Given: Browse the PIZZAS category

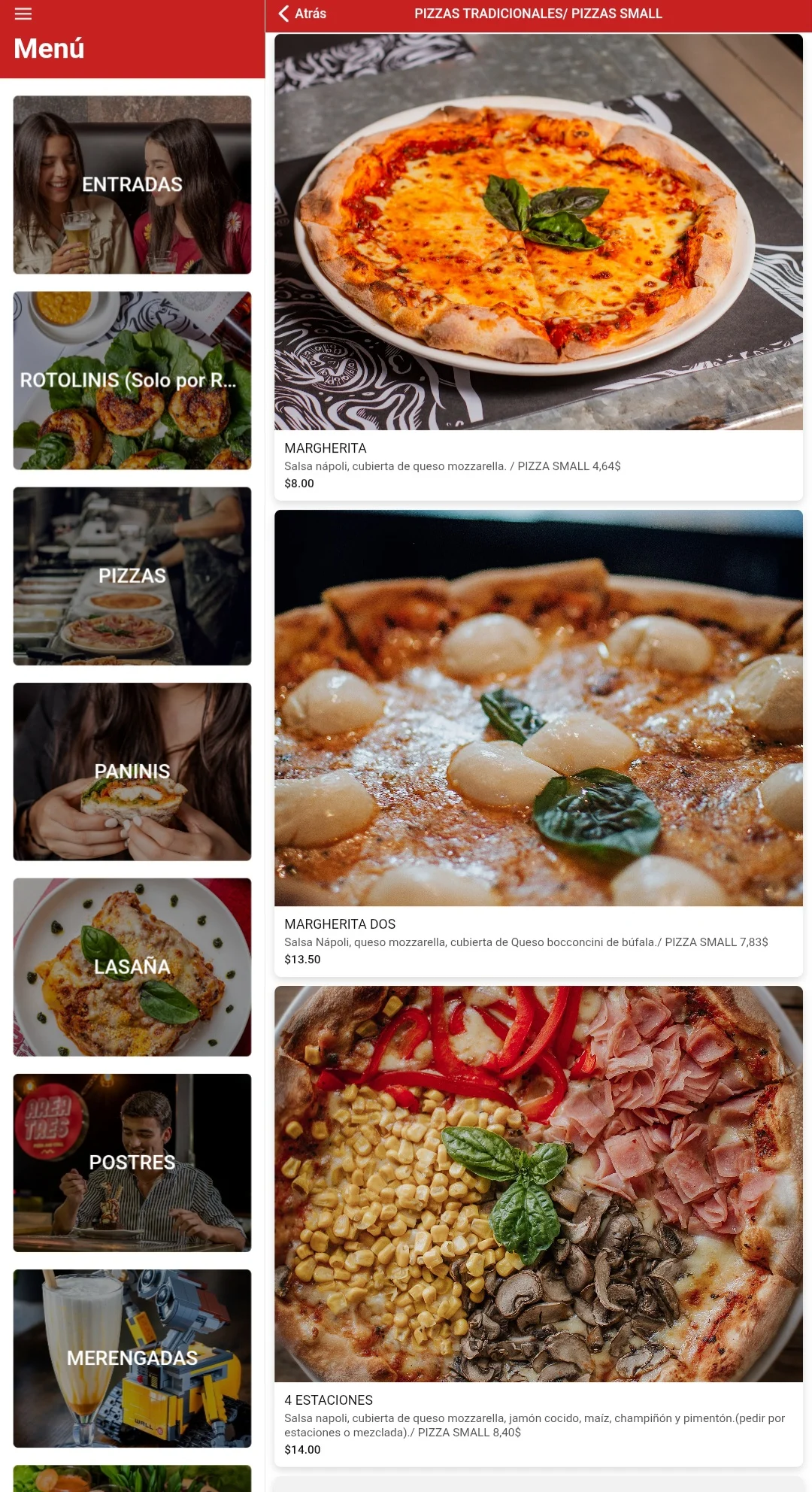Looking at the screenshot, I should (x=132, y=576).
